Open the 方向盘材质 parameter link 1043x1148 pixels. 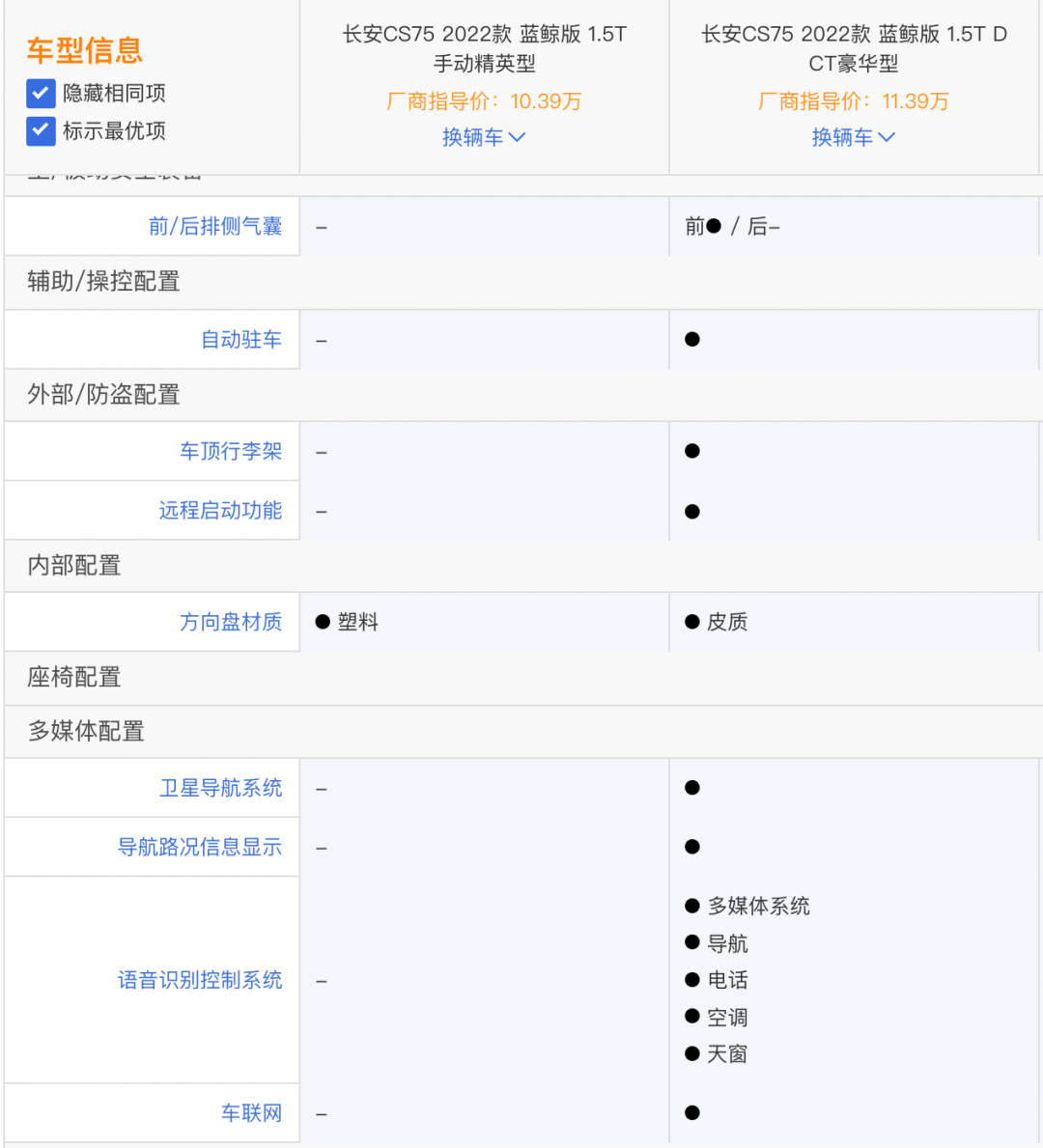[231, 622]
